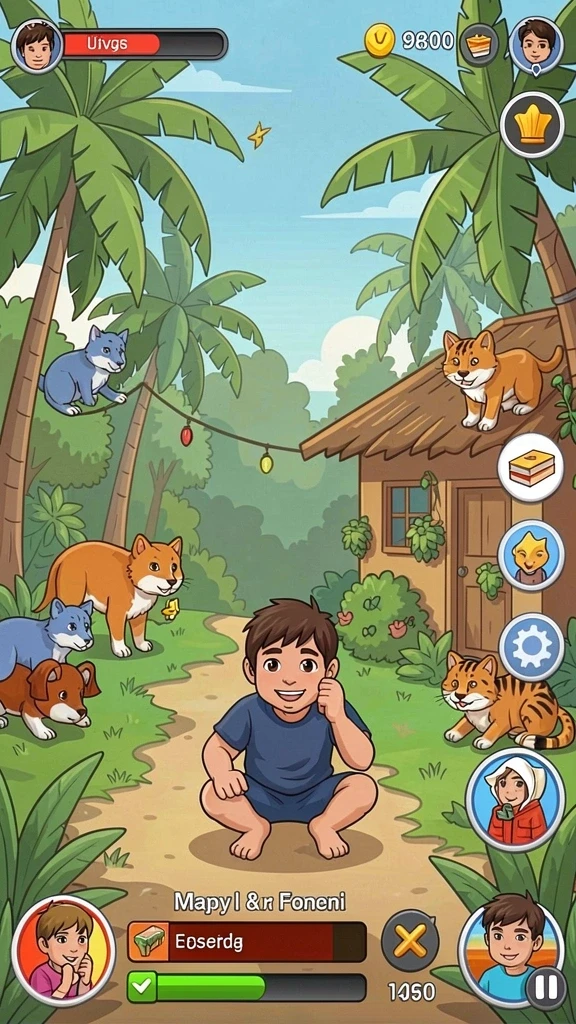The width and height of the screenshot is (576, 1024).
Task: Tap the yellow X button
Action: [x=410, y=940]
